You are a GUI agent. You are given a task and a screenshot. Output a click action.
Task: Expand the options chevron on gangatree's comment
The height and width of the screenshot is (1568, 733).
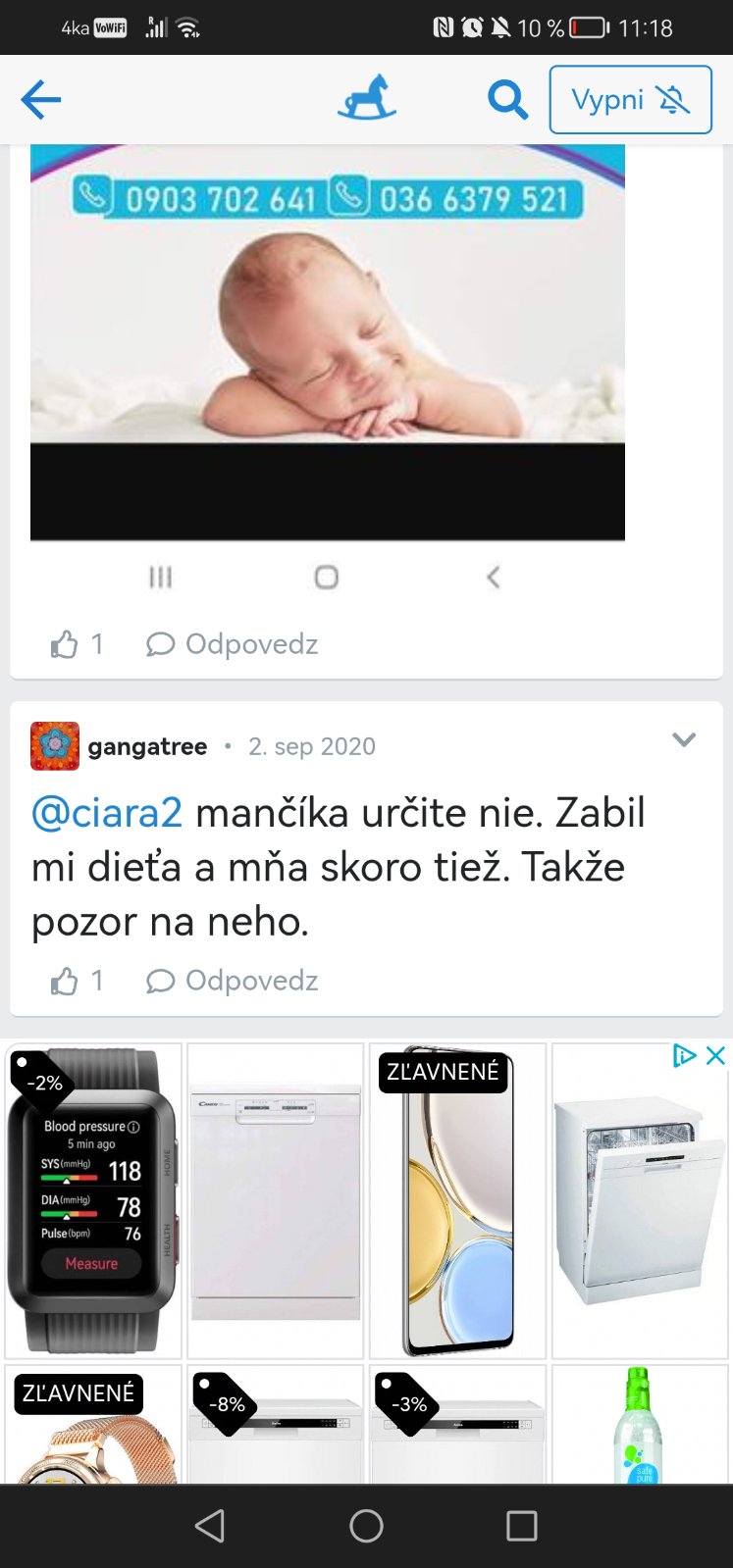coord(684,739)
